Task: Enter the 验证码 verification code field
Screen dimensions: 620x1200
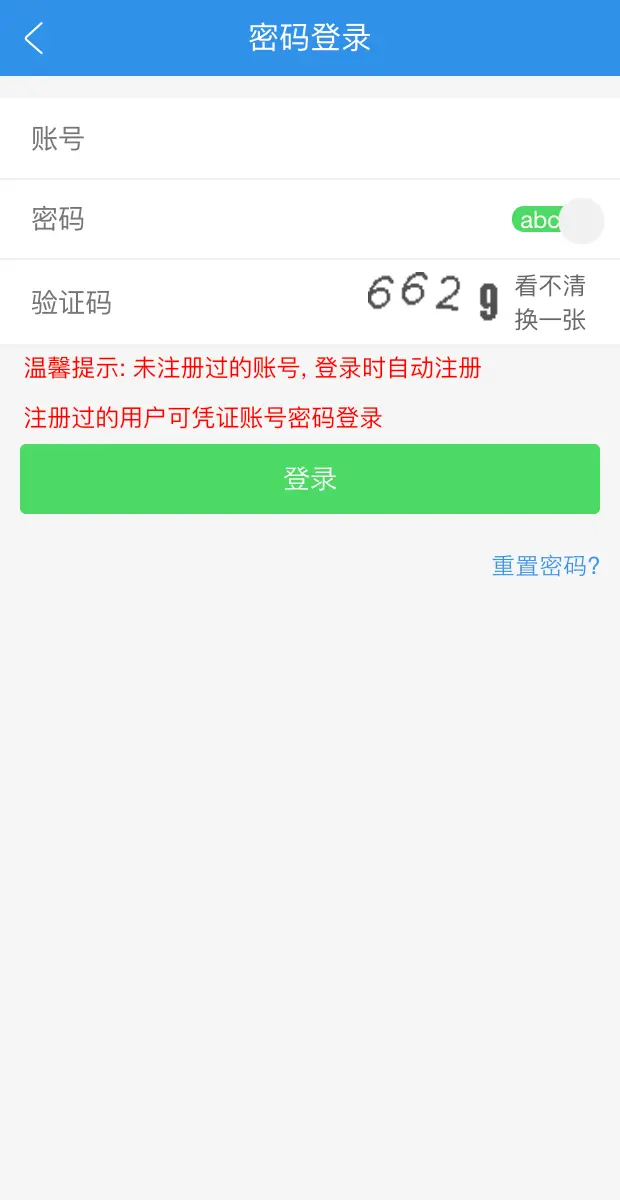Action: pos(230,302)
